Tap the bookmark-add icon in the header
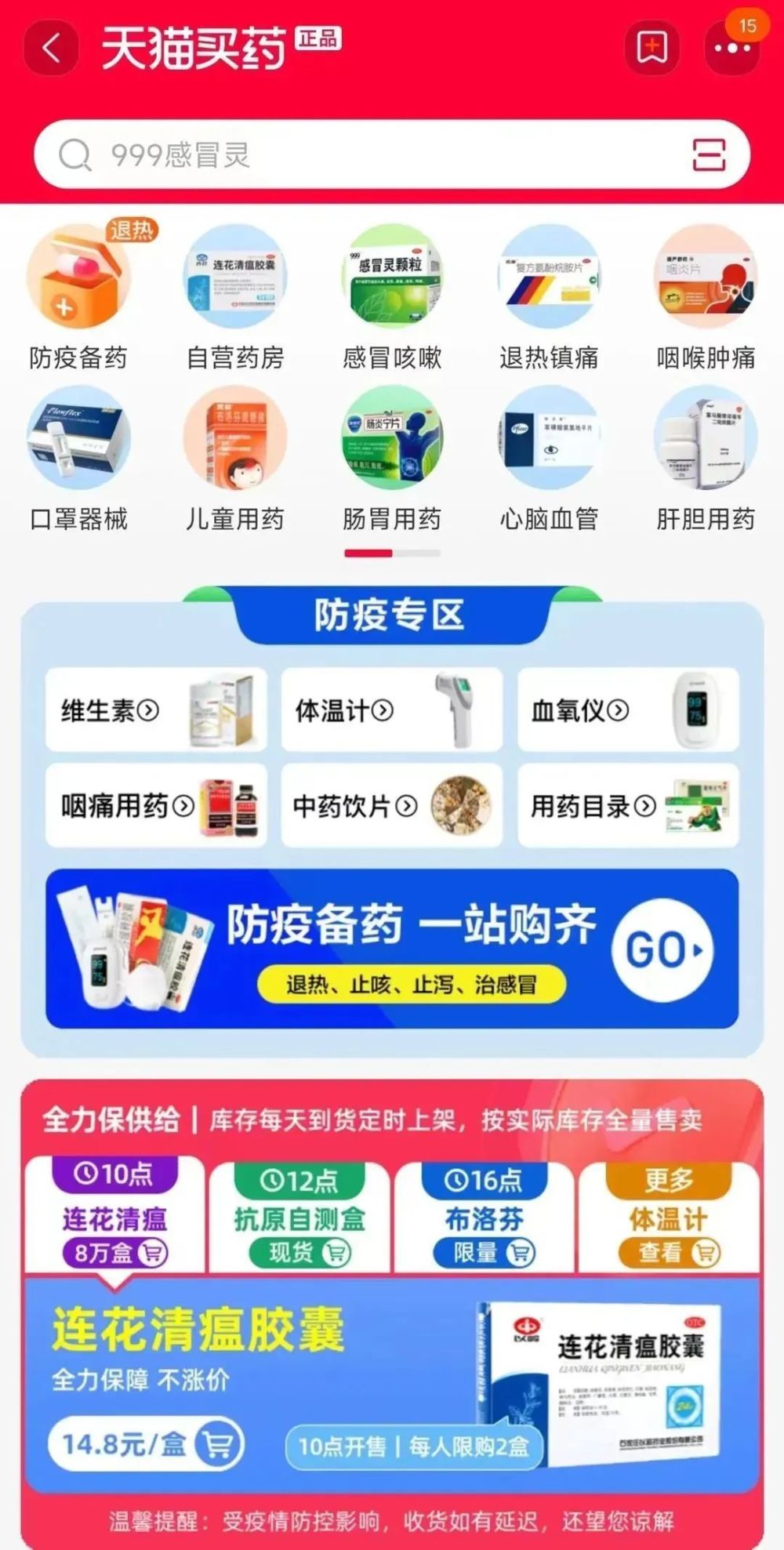 point(652,48)
